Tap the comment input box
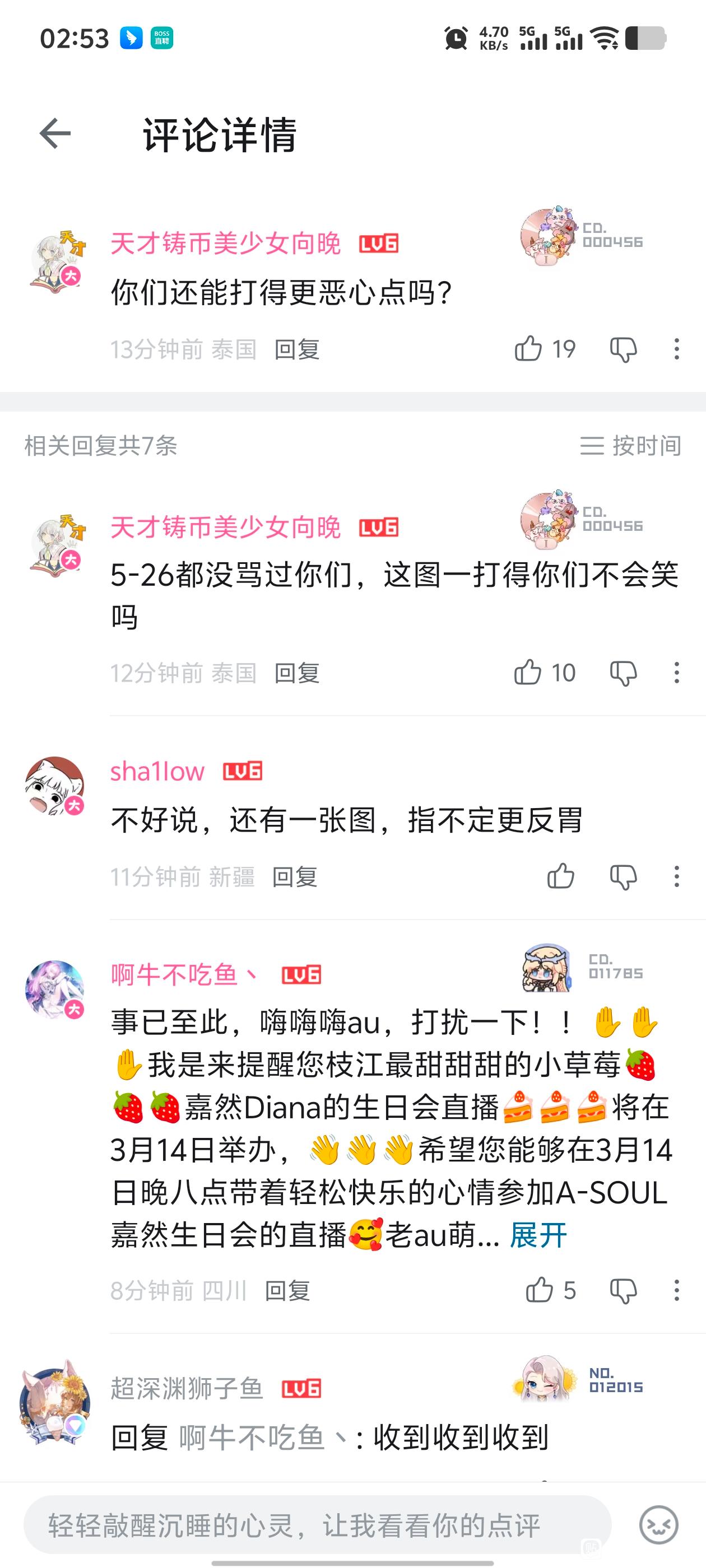706x1568 pixels. 317,1525
